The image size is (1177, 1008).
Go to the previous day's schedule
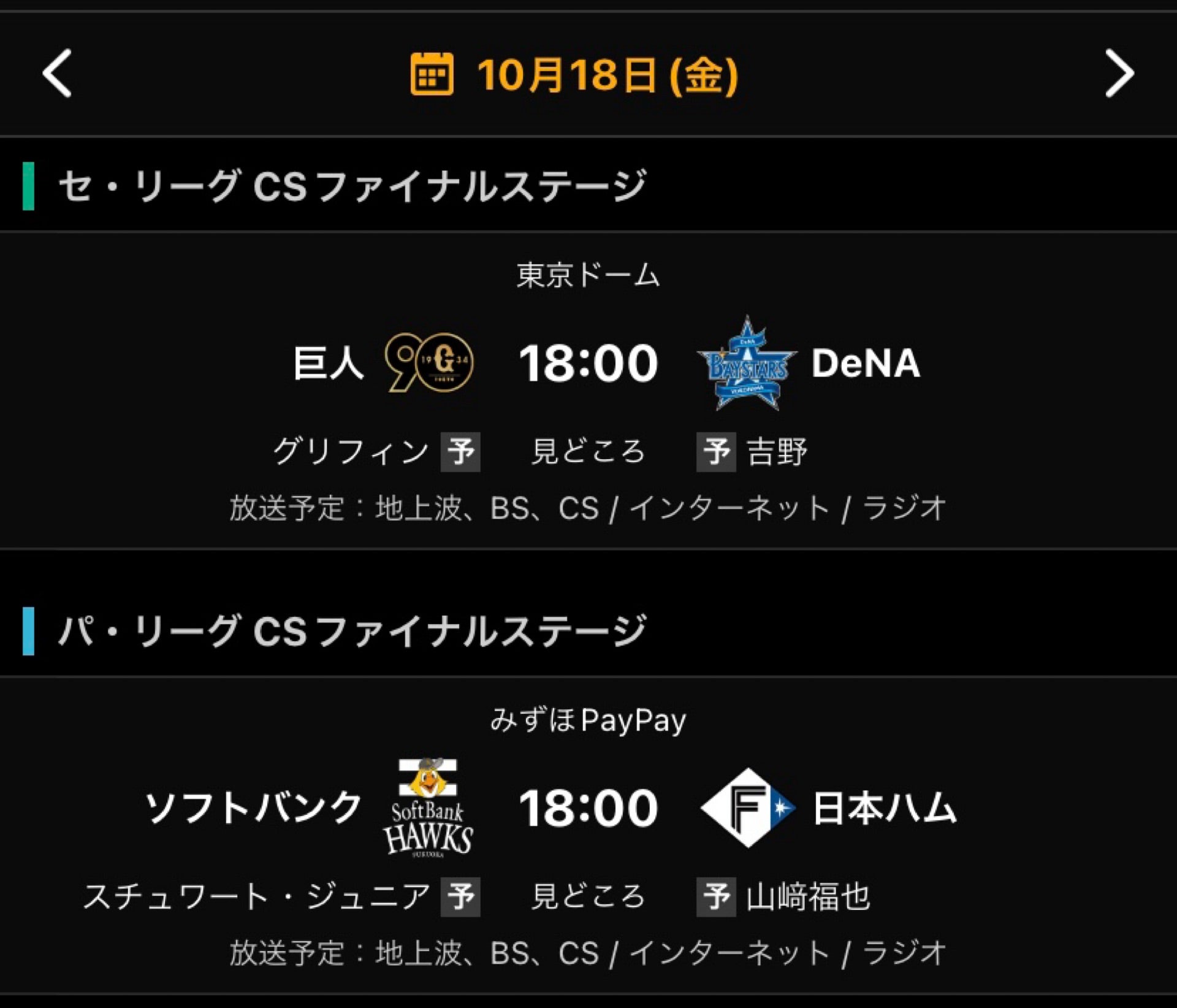(x=57, y=74)
